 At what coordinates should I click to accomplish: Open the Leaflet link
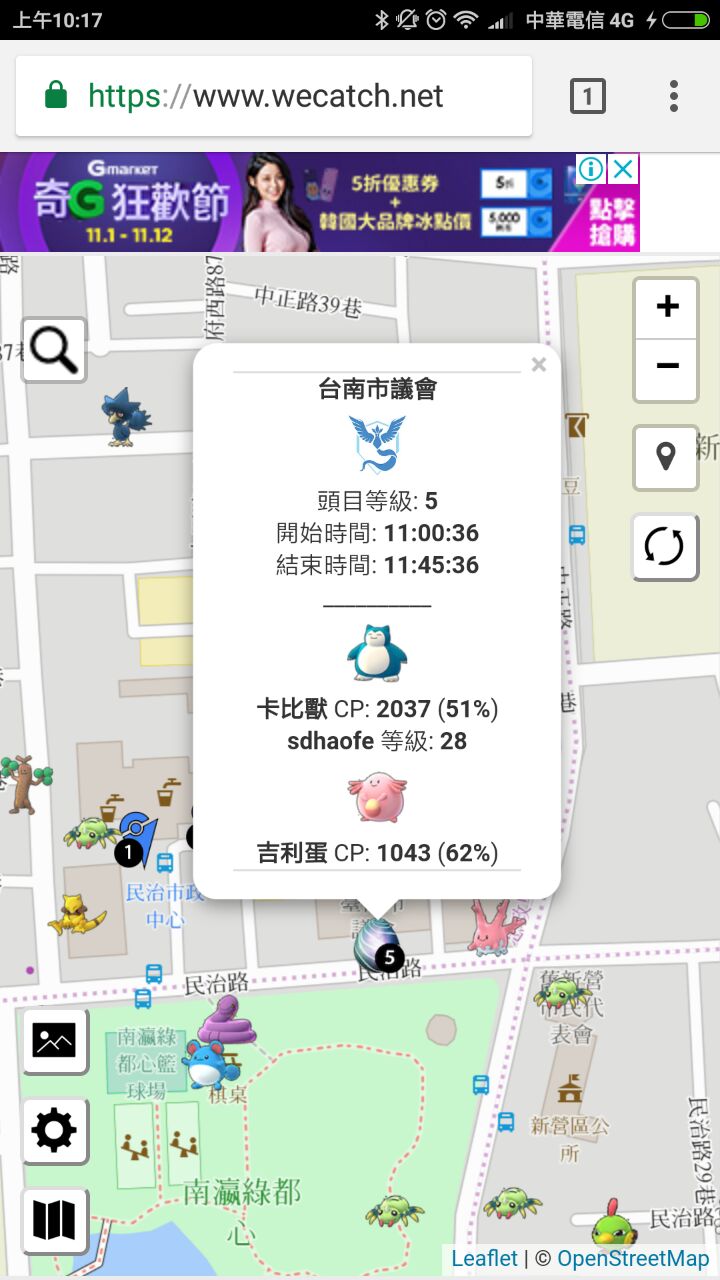click(485, 1258)
